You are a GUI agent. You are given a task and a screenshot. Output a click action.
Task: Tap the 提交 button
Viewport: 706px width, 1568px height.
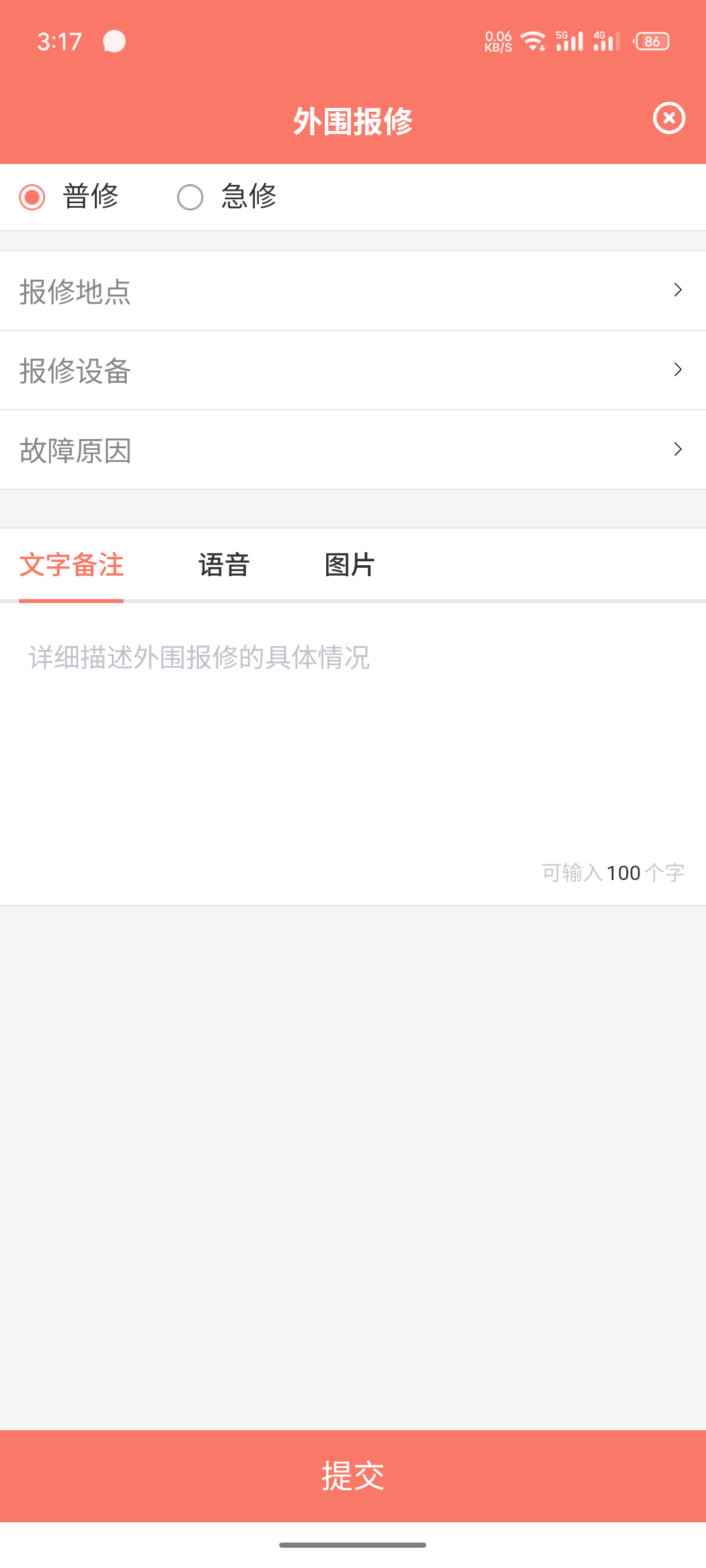click(x=353, y=1476)
